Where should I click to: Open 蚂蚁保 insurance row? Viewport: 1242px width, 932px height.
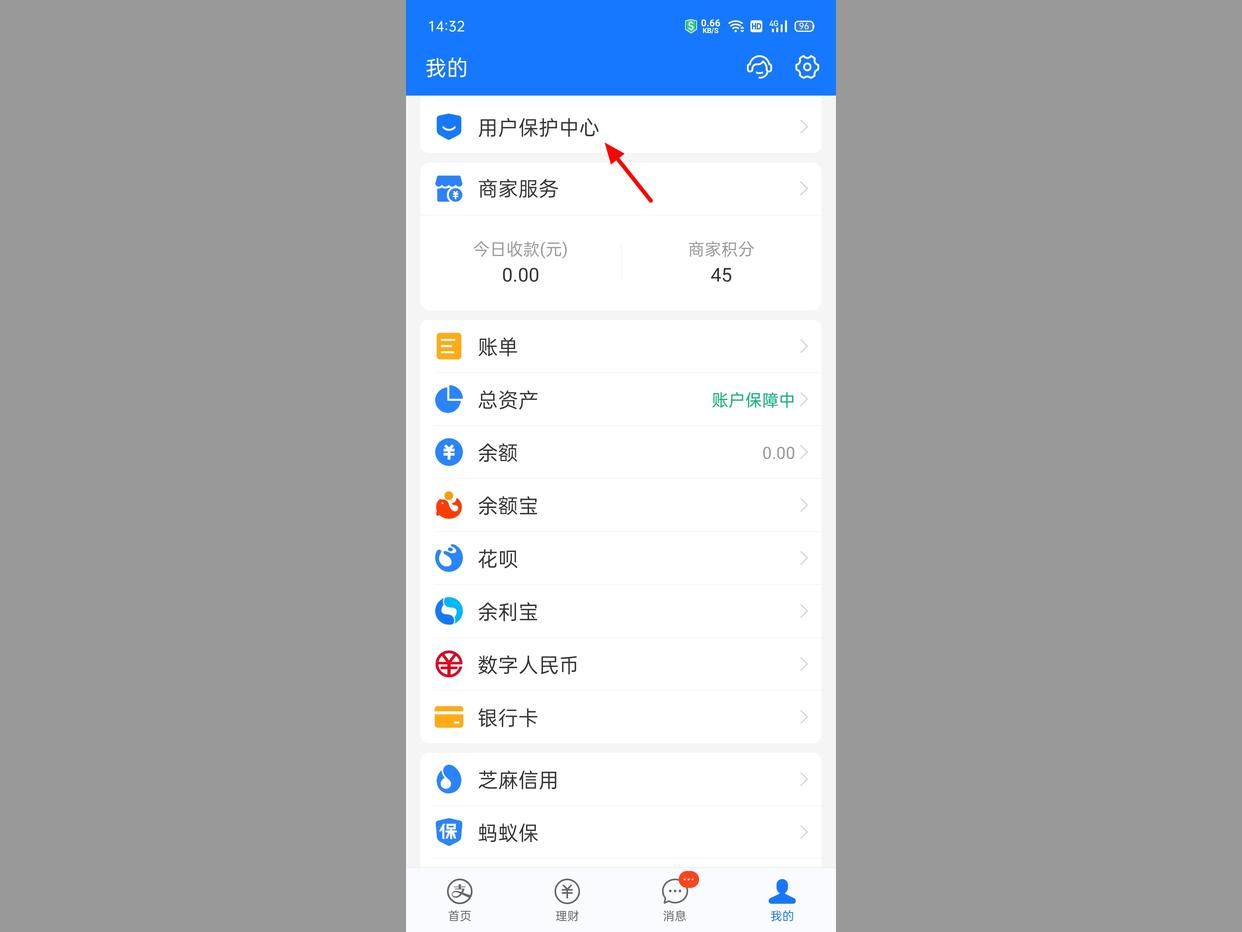[x=620, y=833]
